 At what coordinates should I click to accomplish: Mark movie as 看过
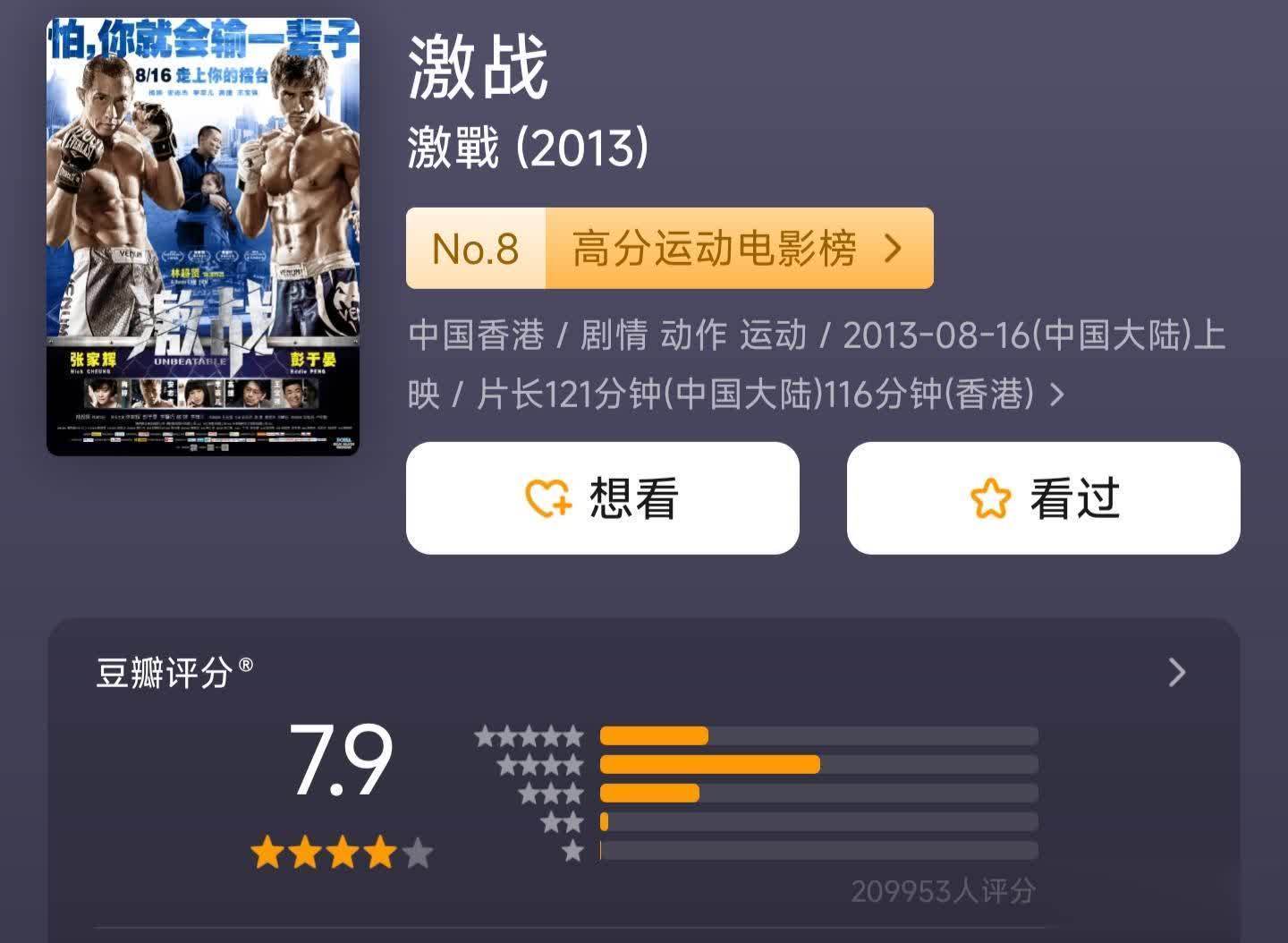(x=1043, y=498)
